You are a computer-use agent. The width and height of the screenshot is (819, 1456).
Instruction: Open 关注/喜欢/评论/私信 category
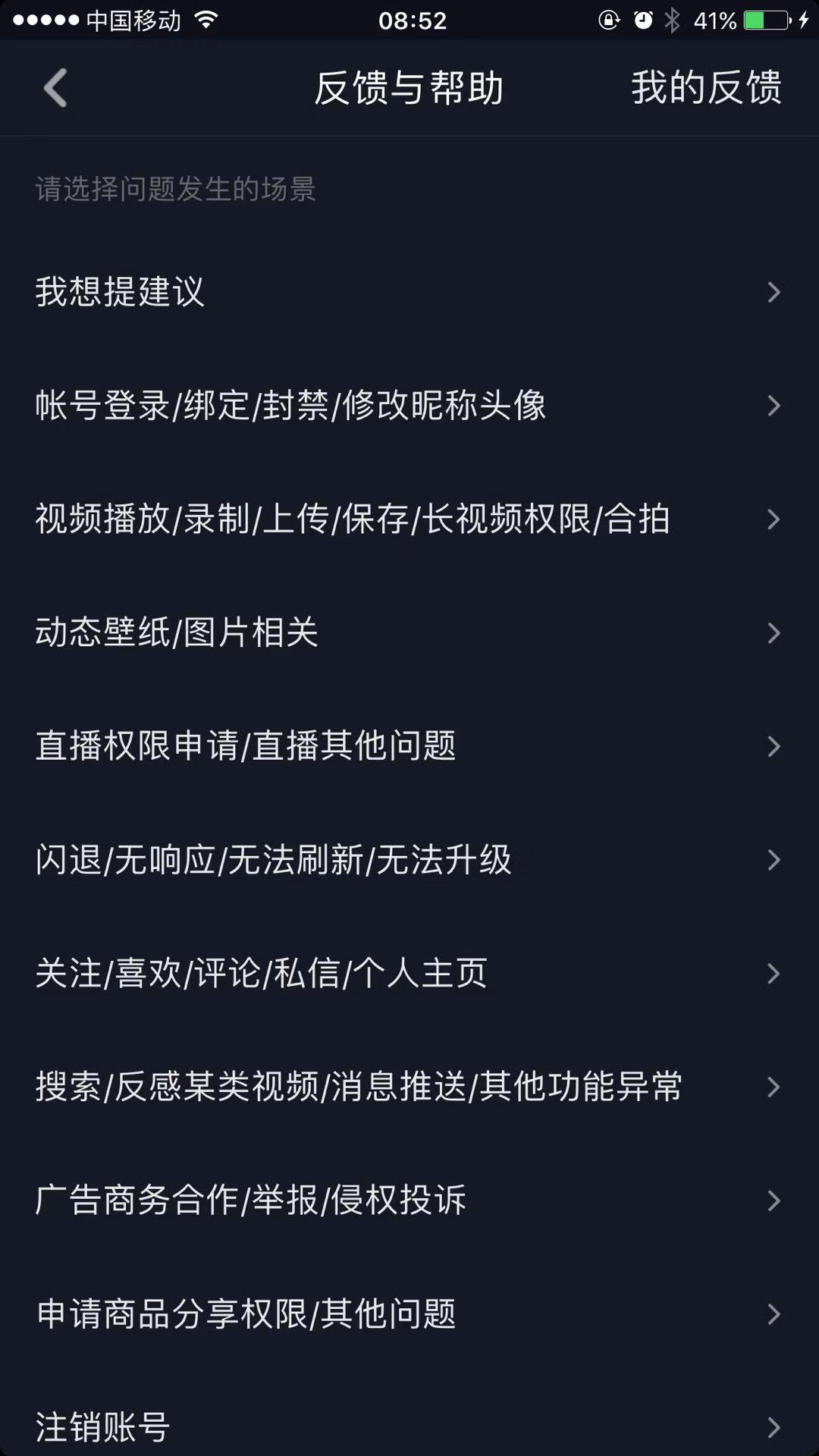pos(262,974)
